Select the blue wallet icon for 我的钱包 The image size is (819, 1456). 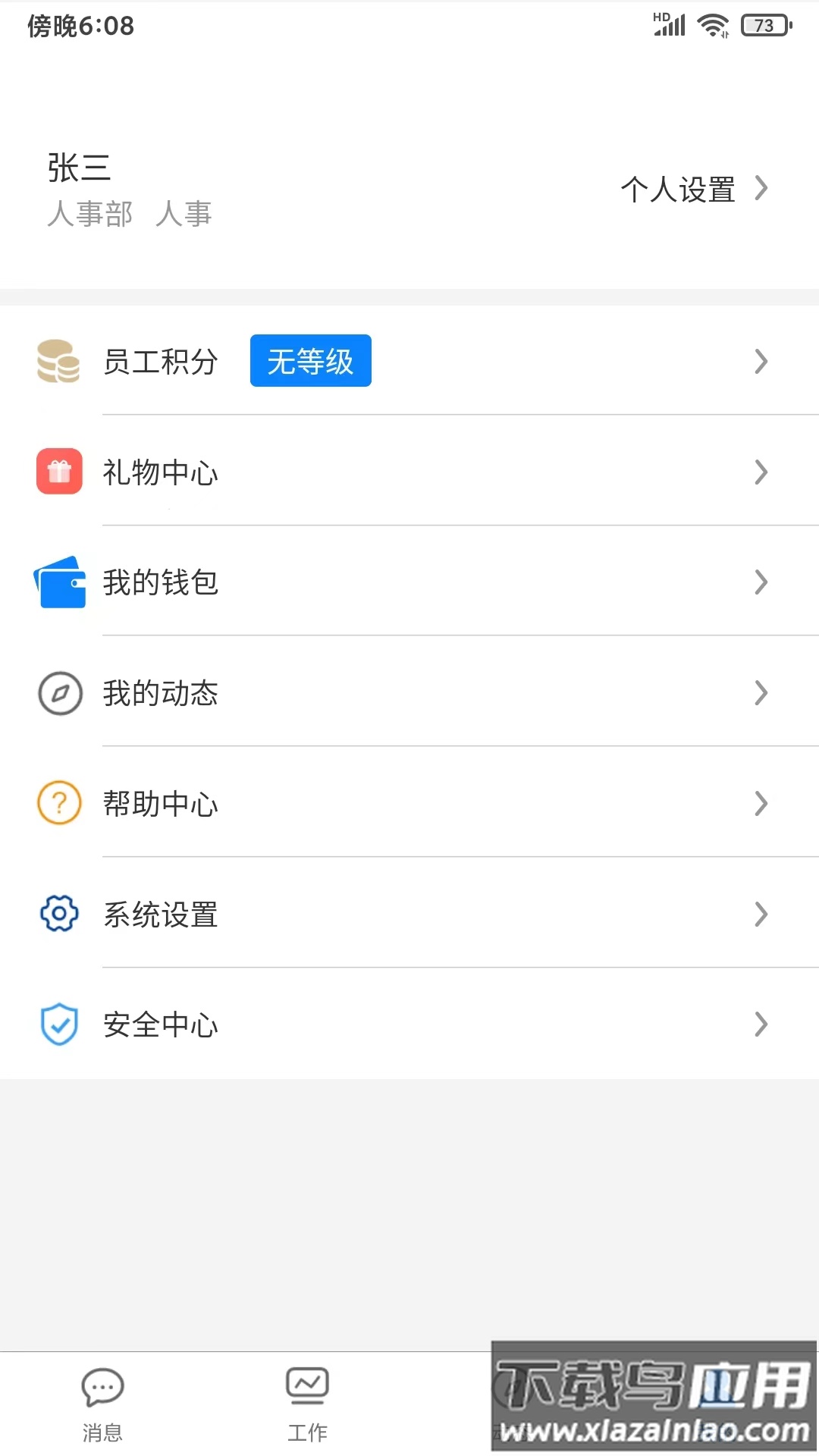(x=59, y=582)
